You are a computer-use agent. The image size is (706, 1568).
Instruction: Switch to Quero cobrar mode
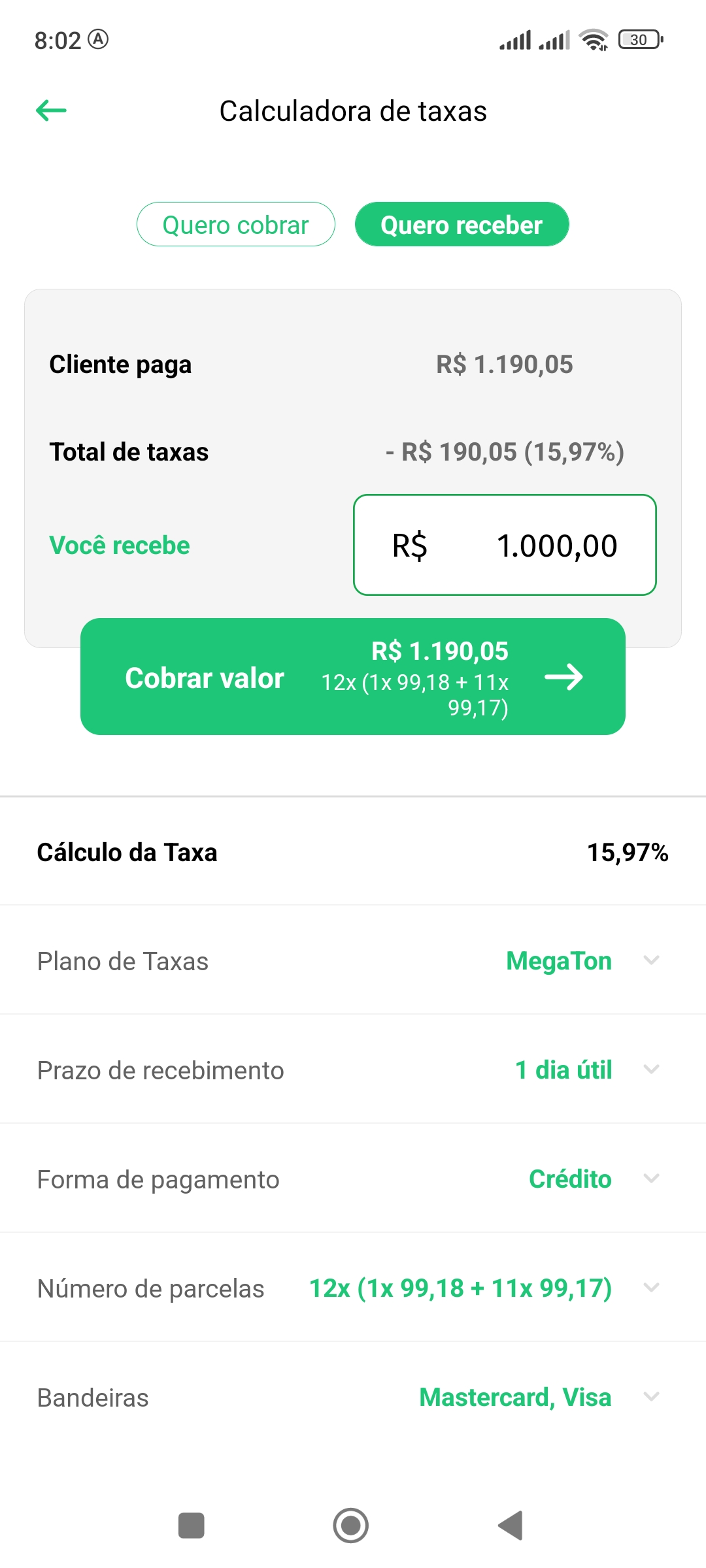(236, 224)
